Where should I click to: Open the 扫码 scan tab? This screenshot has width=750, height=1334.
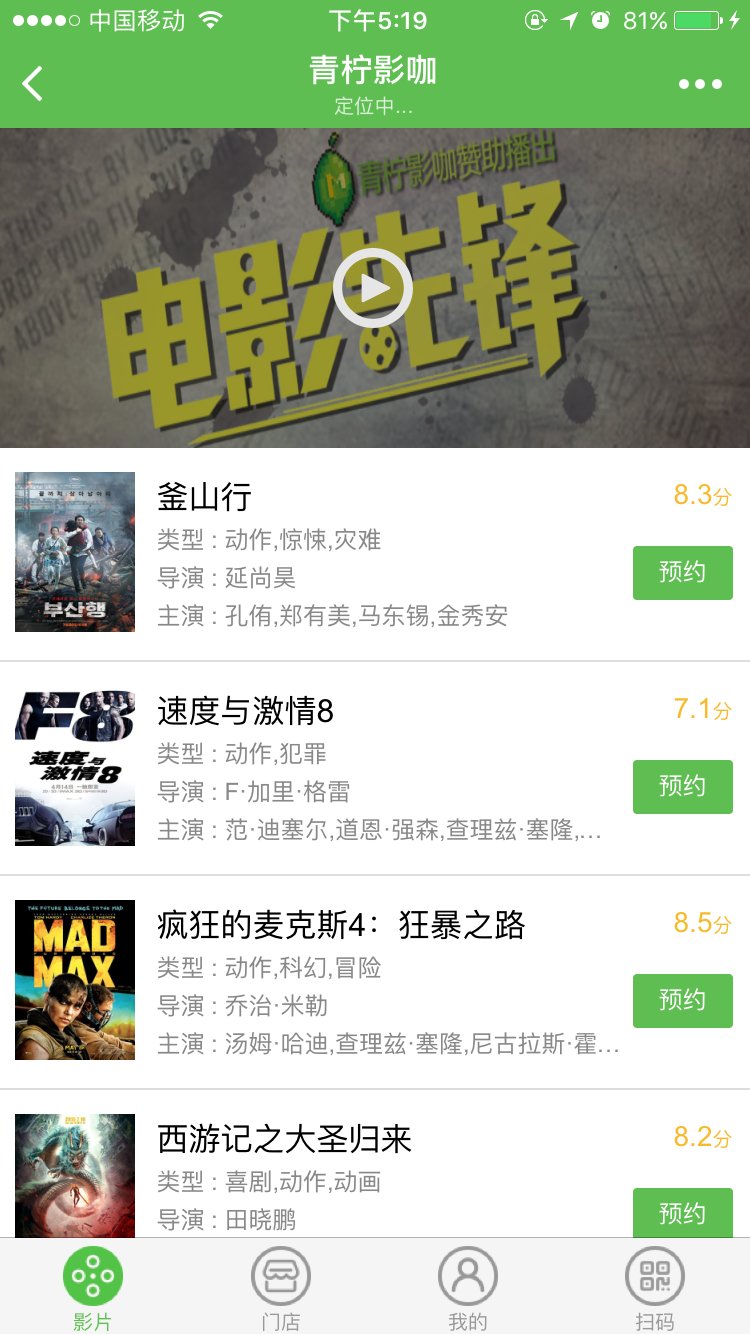coord(655,1288)
